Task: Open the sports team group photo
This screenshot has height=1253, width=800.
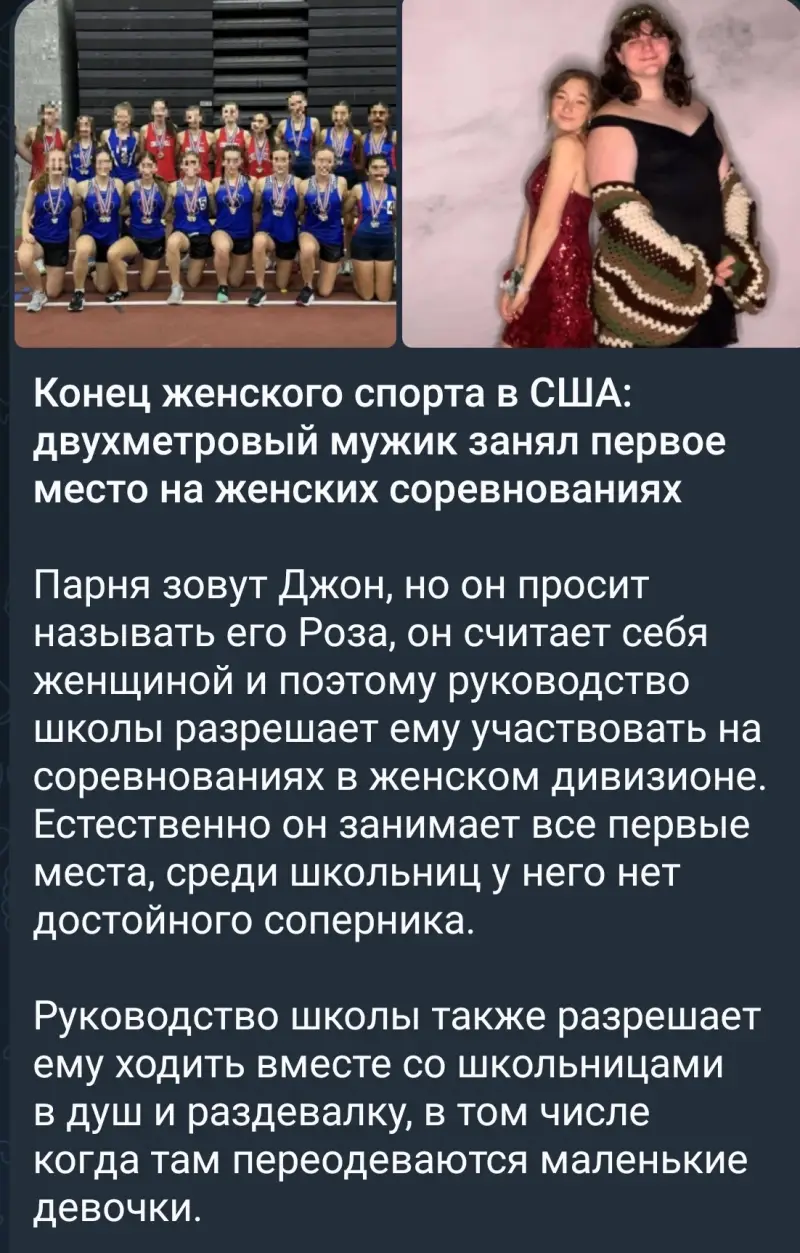Action: tap(205, 173)
